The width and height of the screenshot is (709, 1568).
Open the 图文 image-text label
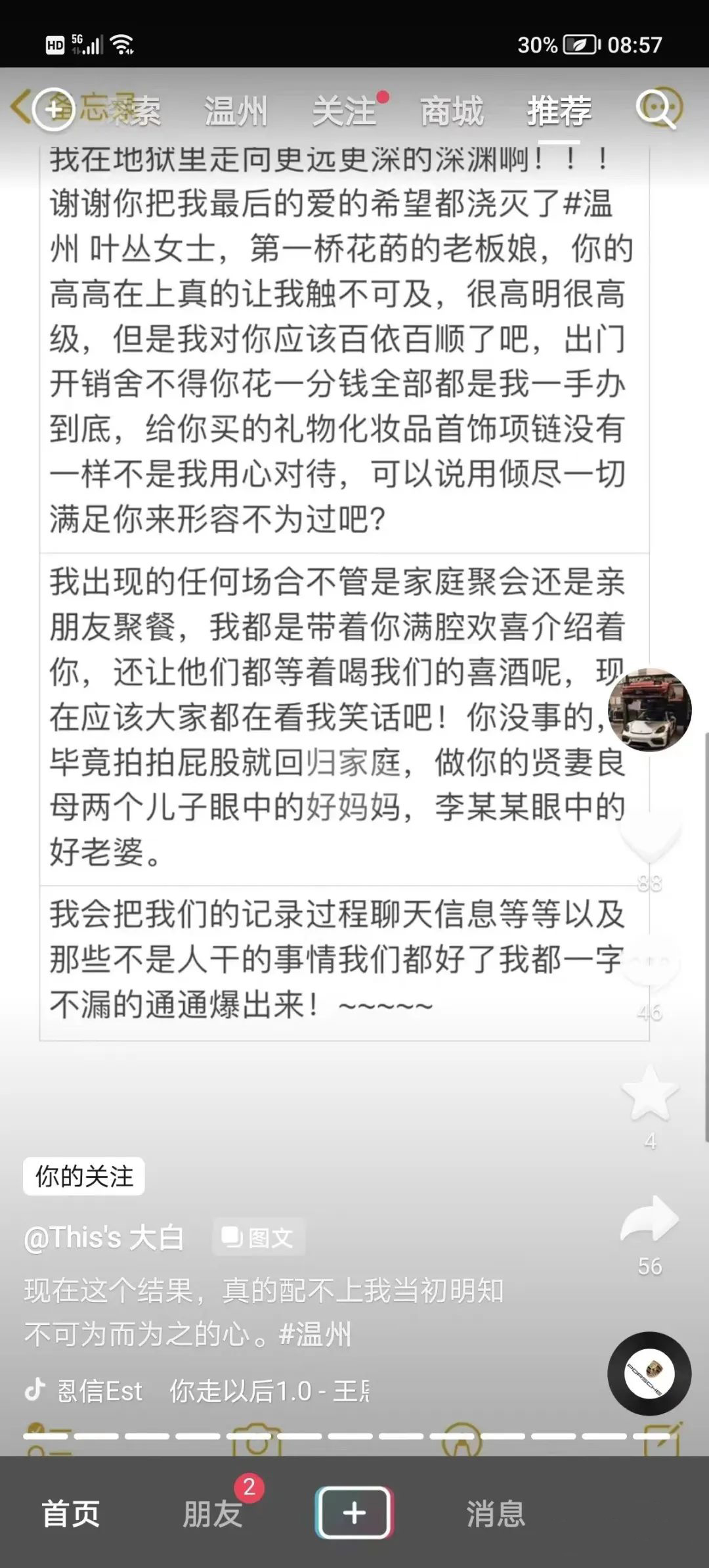[x=259, y=1237]
